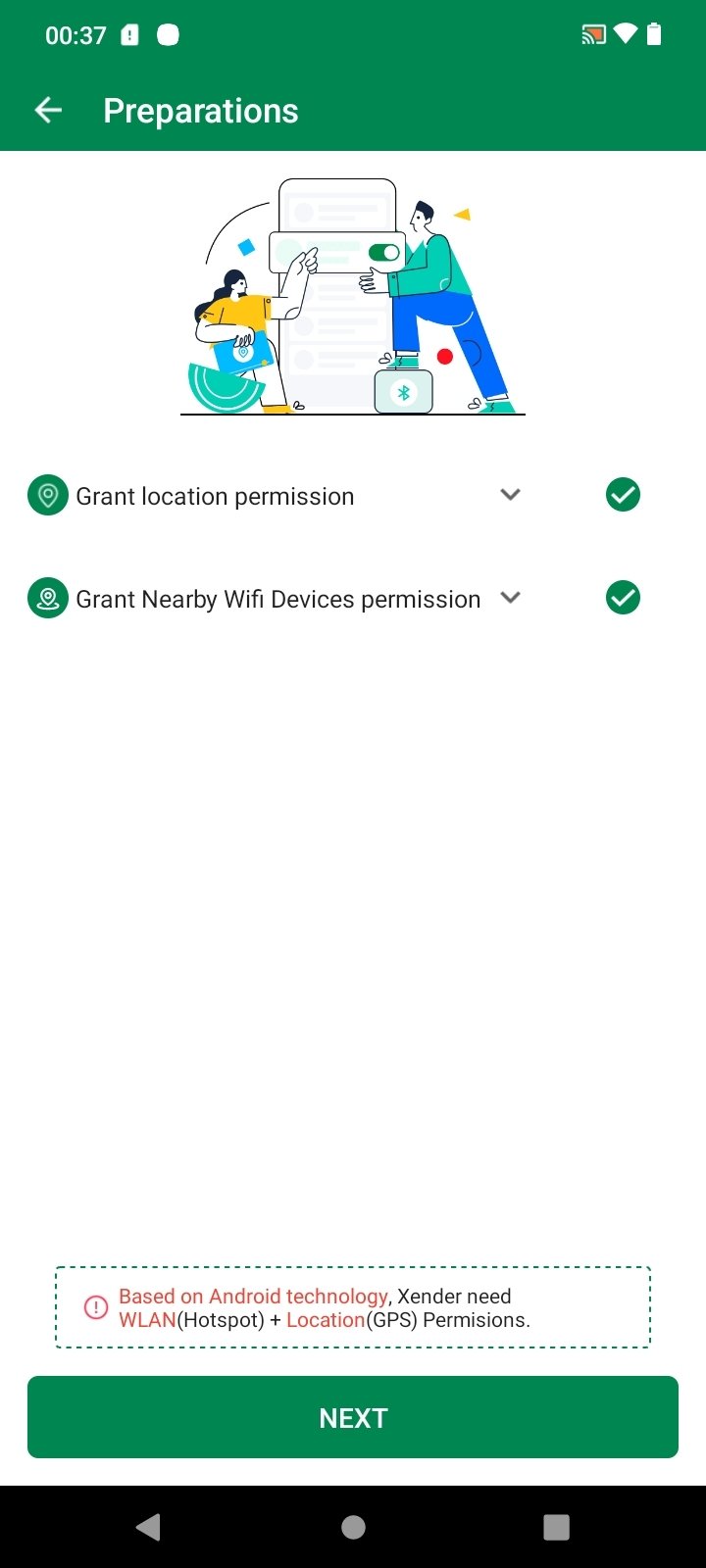
Task: Expand the Grant location permission chevron
Action: pyautogui.click(x=510, y=495)
